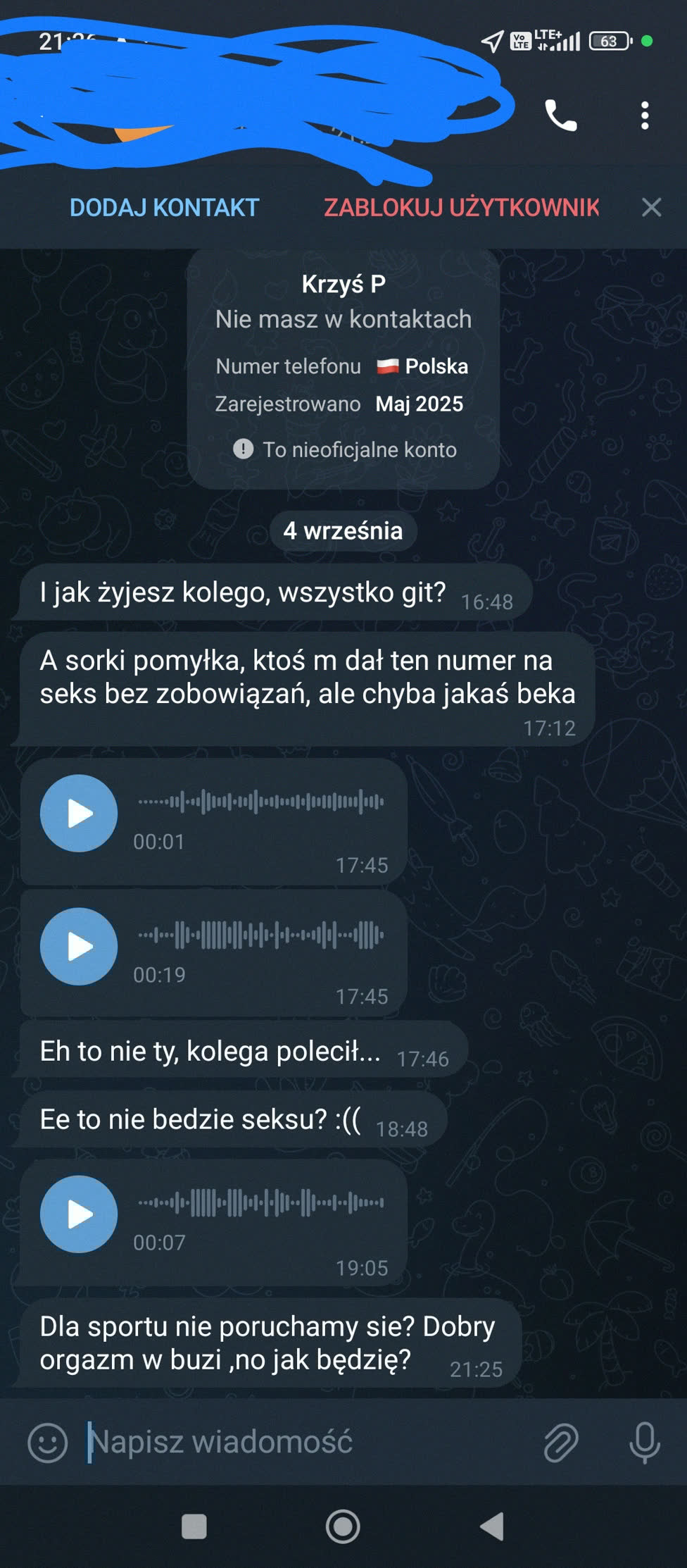Tap the microphone to record voice
The height and width of the screenshot is (1568, 687).
click(644, 1443)
